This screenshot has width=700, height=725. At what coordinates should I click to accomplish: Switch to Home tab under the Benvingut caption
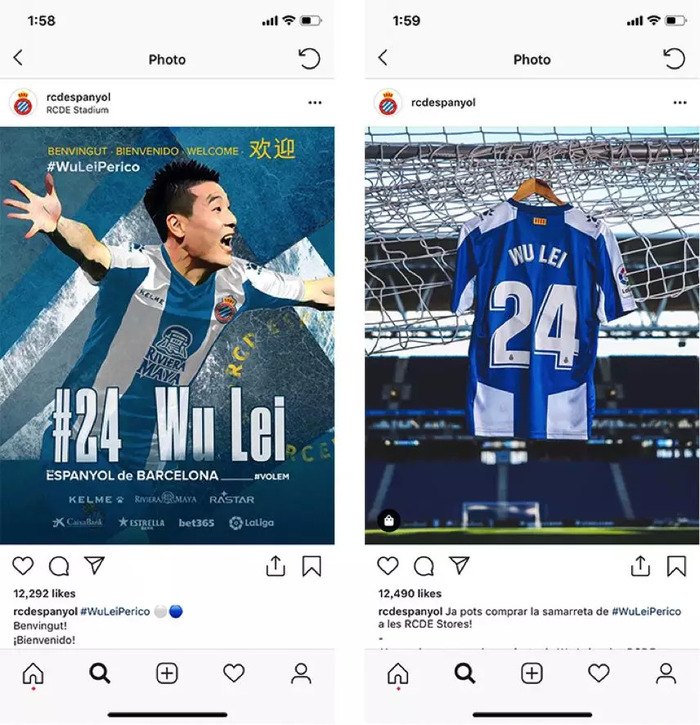[33, 673]
